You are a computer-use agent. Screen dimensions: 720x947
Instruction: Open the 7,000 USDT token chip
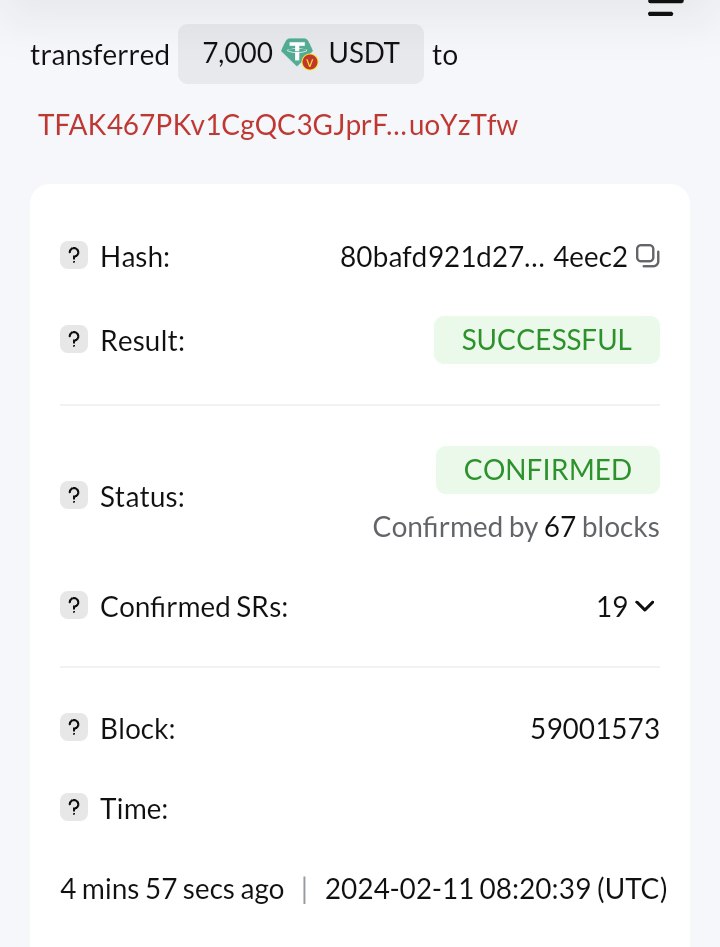coord(300,54)
